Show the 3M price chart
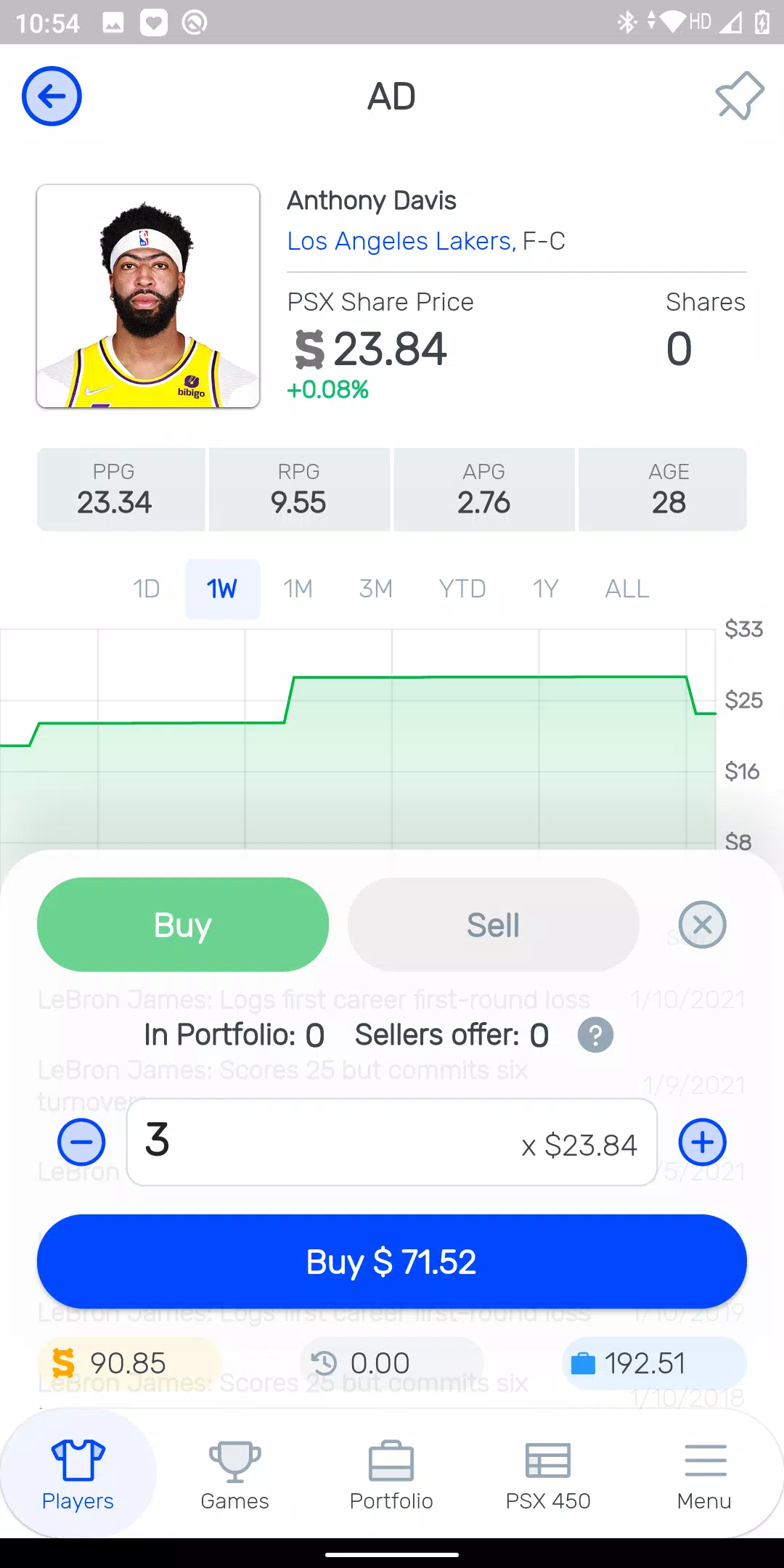The width and height of the screenshot is (784, 1568). (375, 589)
